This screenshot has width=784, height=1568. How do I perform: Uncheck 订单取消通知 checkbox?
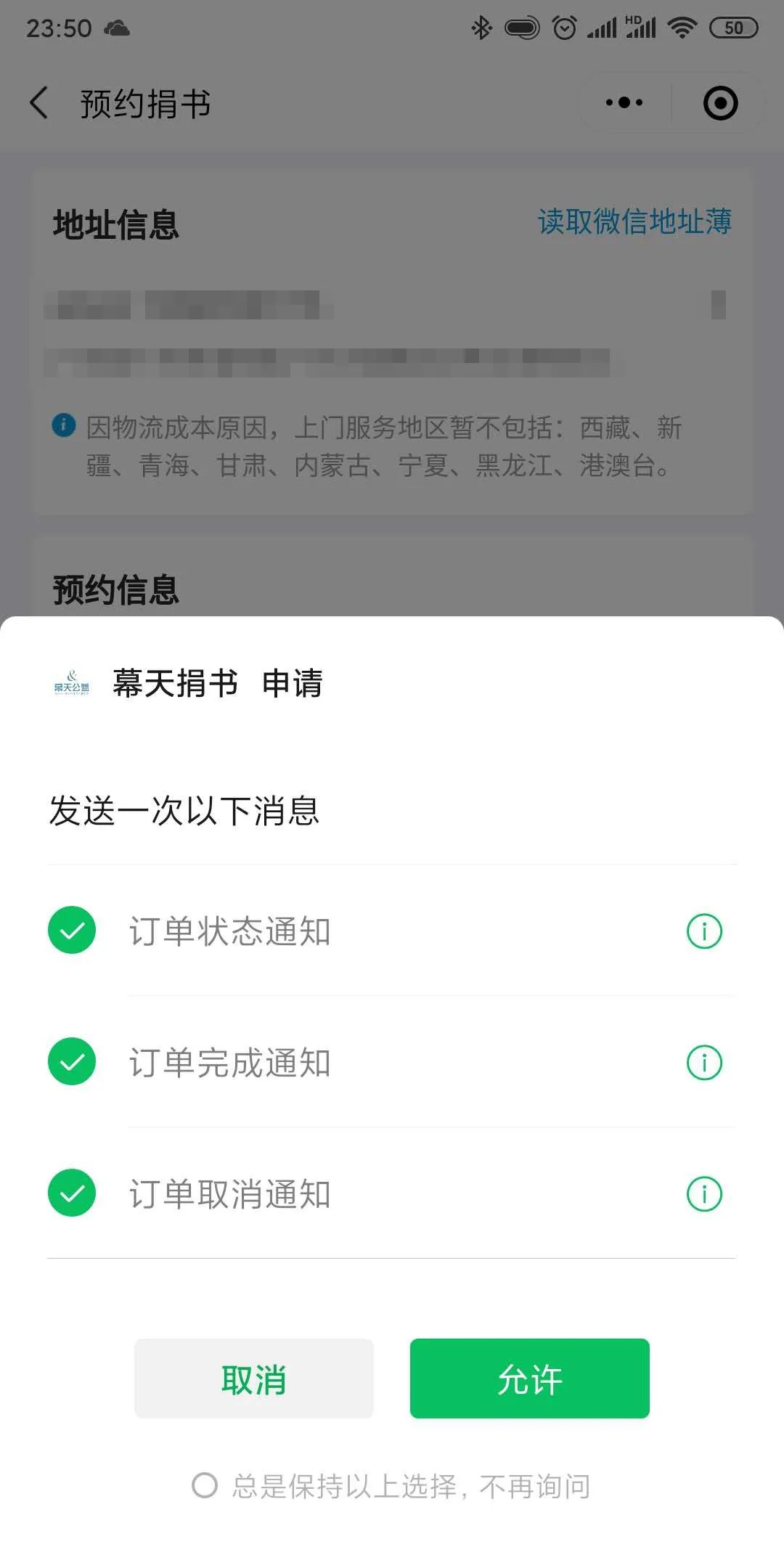pos(72,1193)
